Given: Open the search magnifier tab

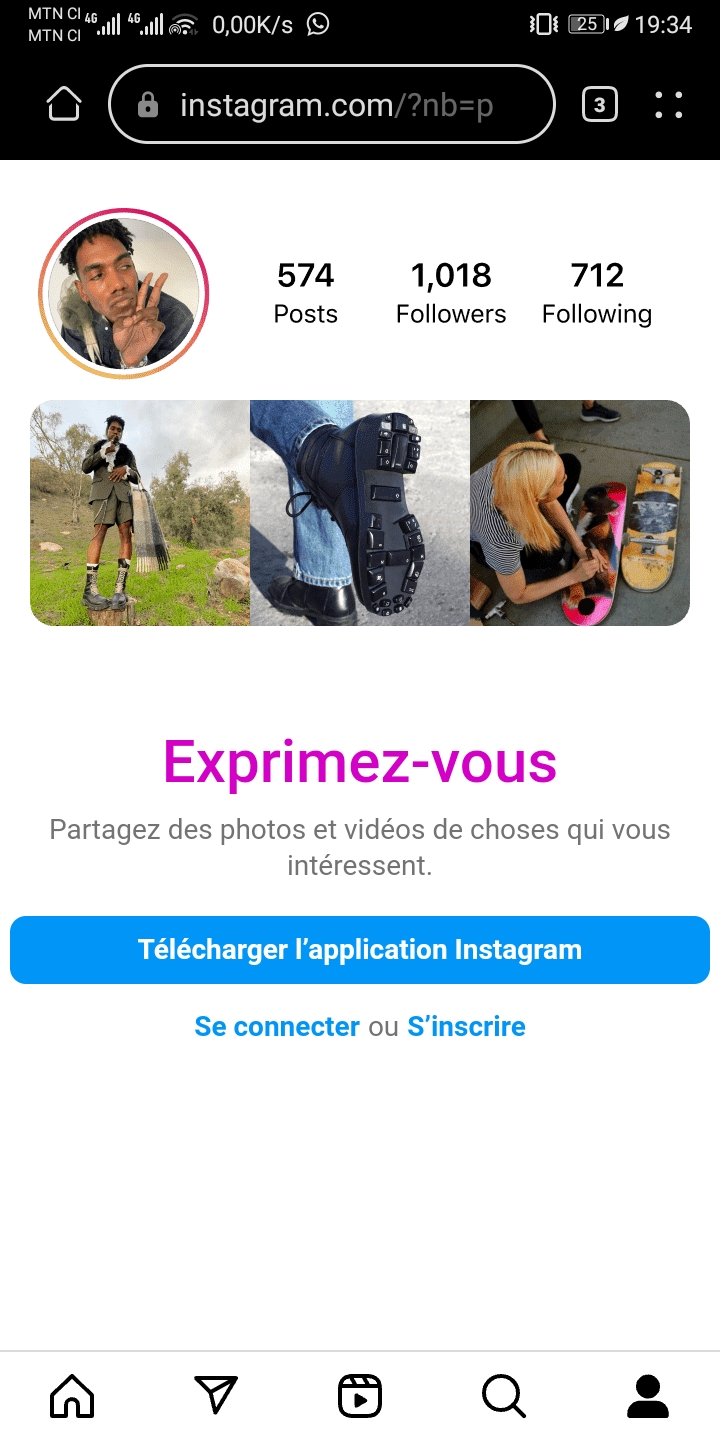Looking at the screenshot, I should [x=503, y=1396].
